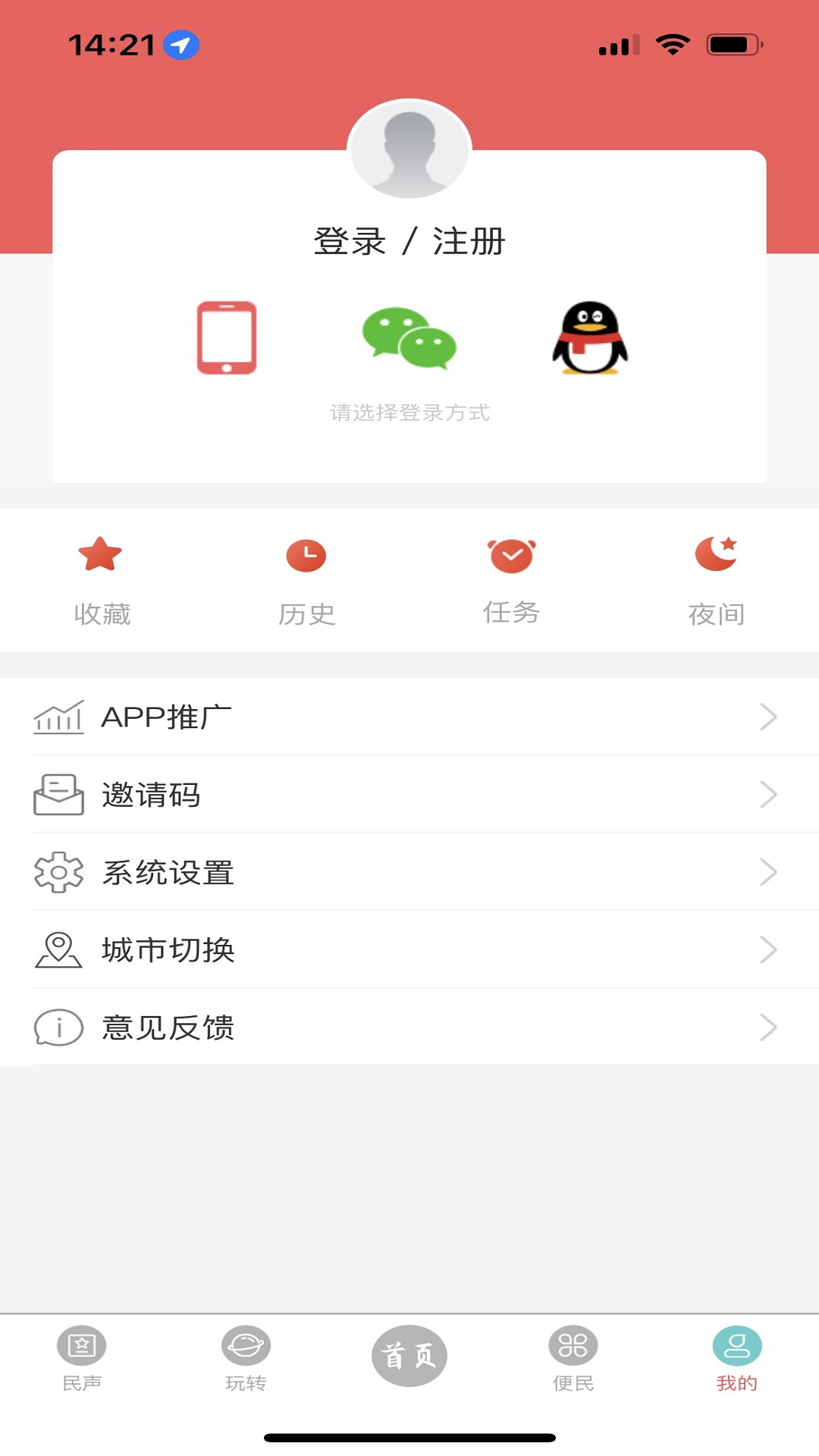This screenshot has height=1456, width=819.
Task: View 历史 browsing history
Action: click(x=306, y=581)
